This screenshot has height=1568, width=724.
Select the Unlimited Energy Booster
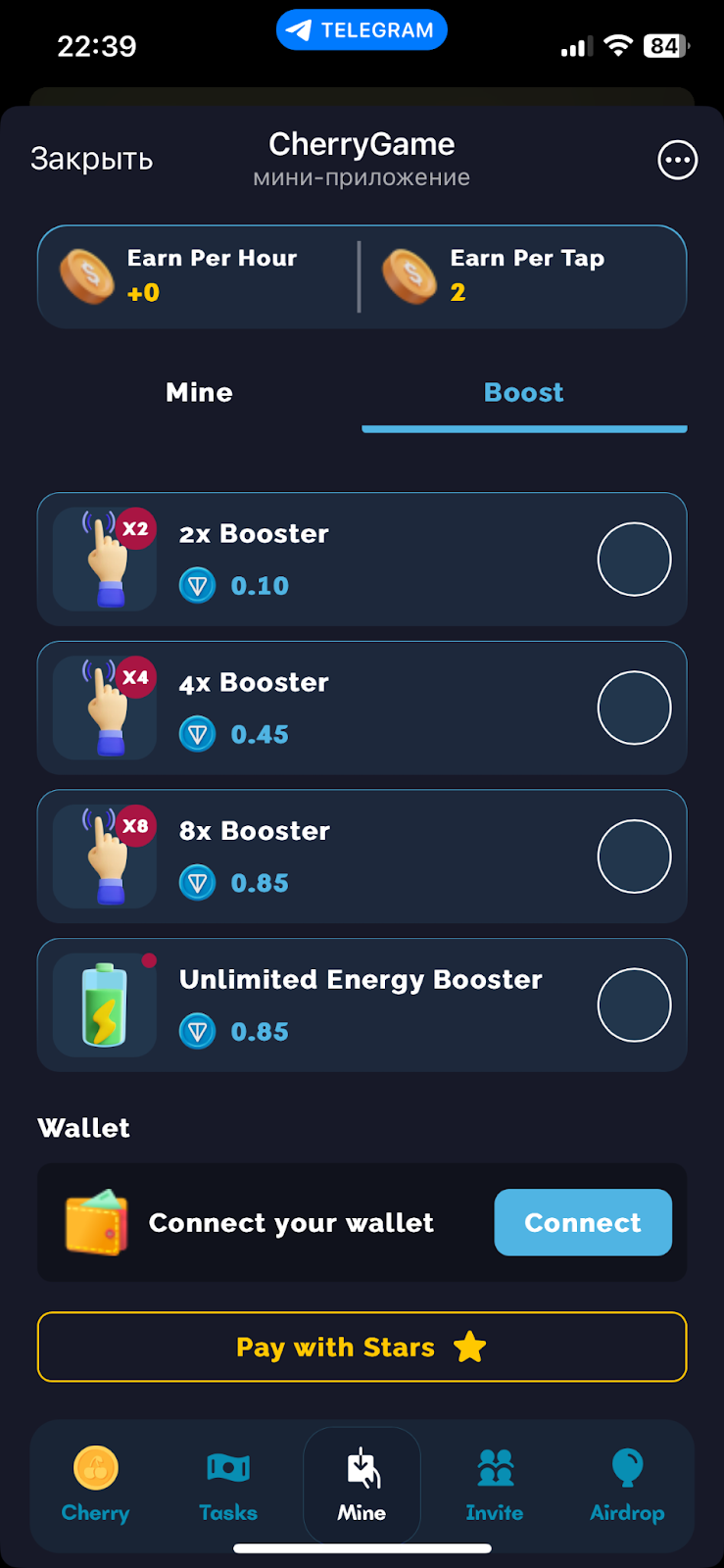(634, 1004)
